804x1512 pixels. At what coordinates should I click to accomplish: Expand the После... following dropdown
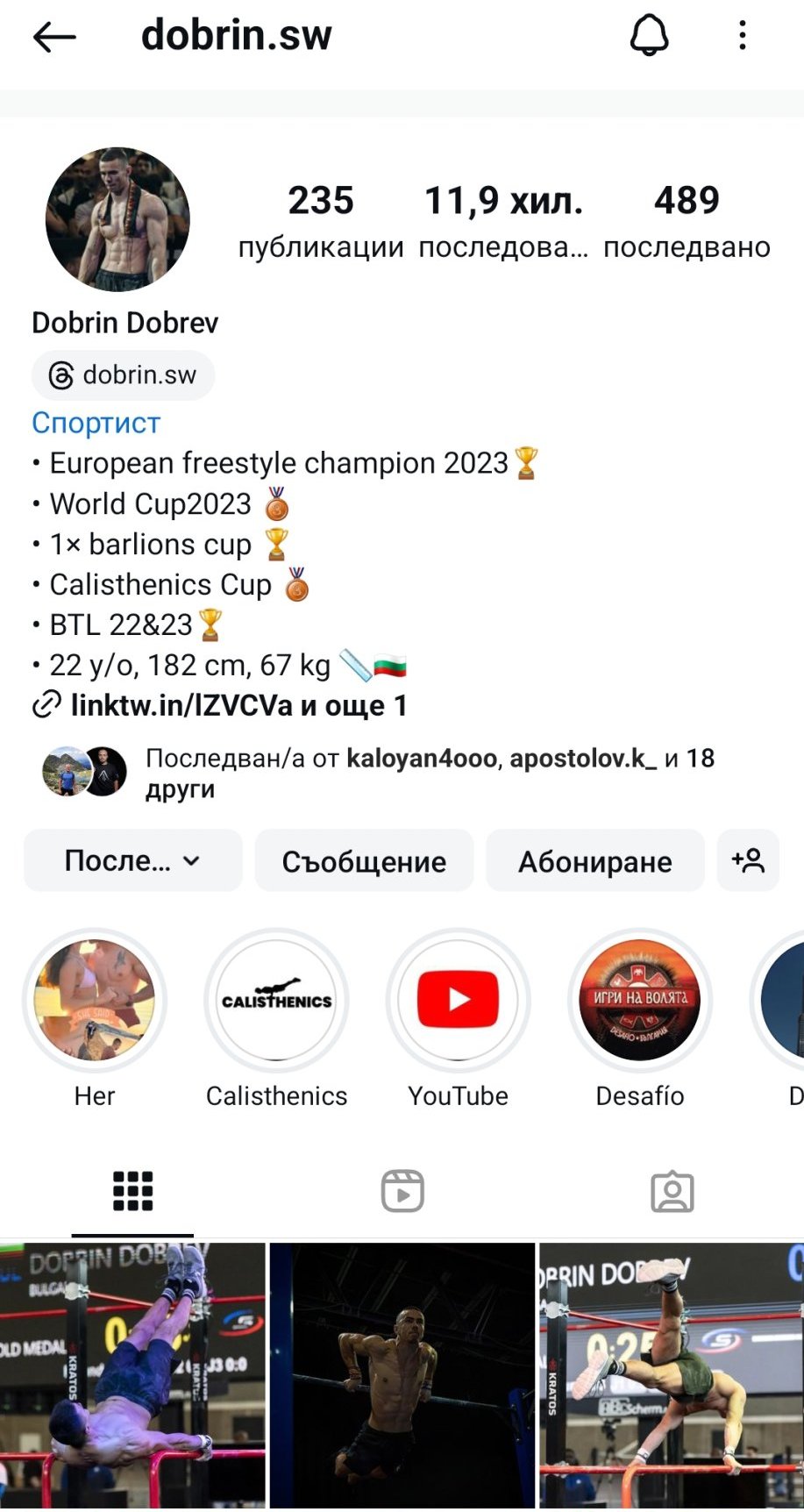pos(132,861)
